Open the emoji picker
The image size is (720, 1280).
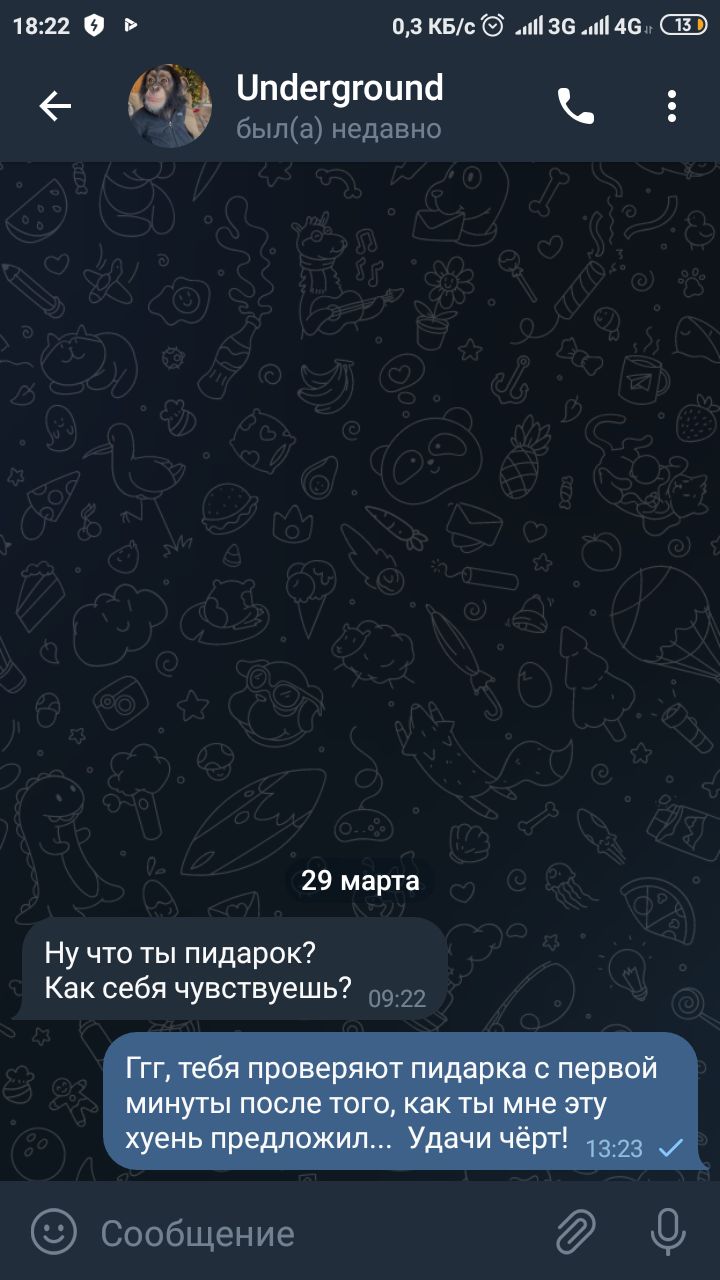(54, 1232)
